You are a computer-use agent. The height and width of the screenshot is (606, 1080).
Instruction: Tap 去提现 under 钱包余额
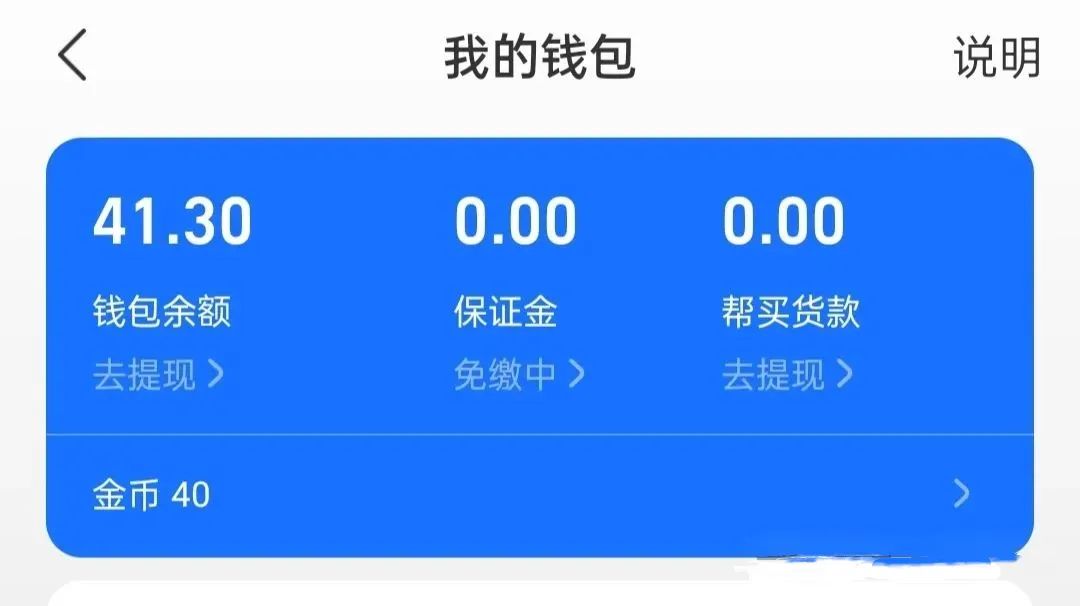[x=158, y=375]
